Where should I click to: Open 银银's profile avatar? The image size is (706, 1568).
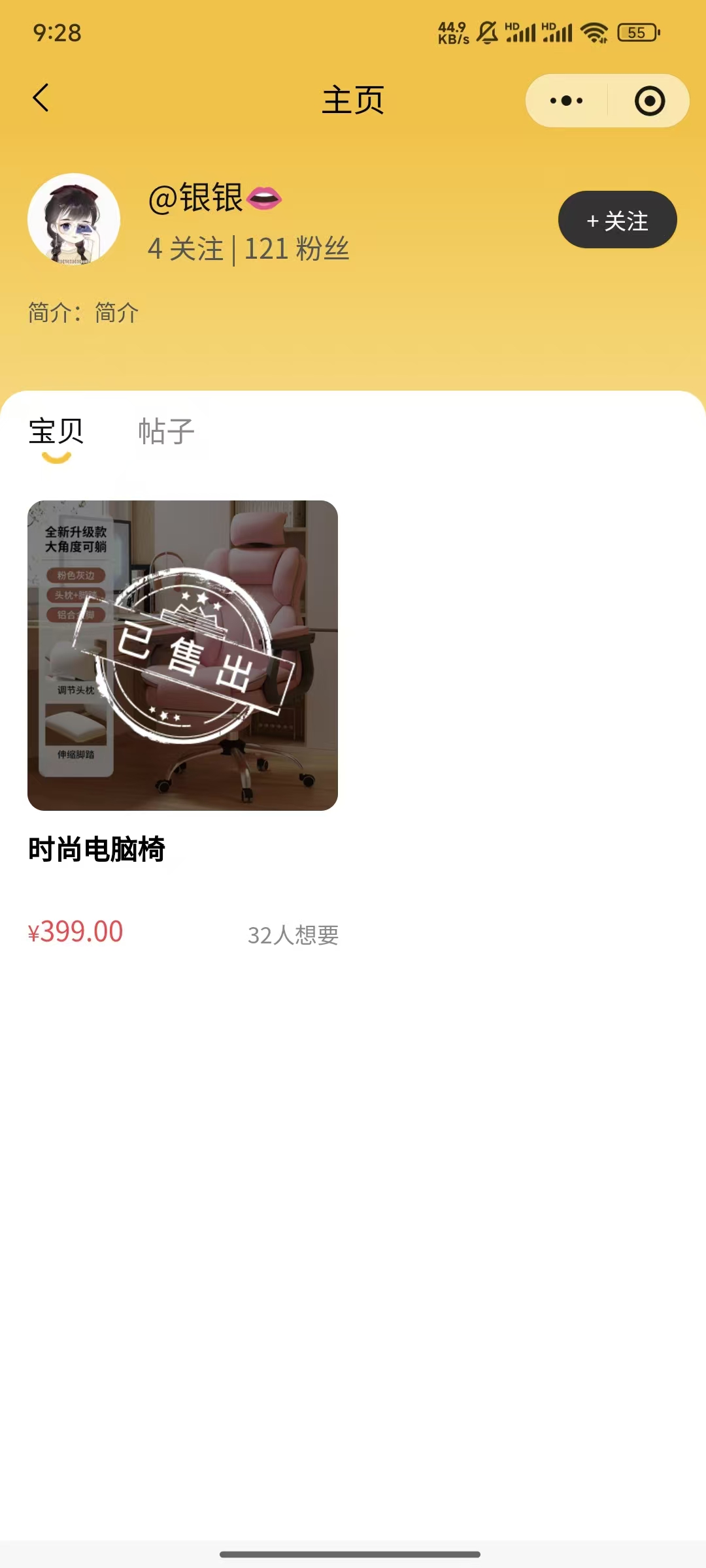[x=74, y=220]
